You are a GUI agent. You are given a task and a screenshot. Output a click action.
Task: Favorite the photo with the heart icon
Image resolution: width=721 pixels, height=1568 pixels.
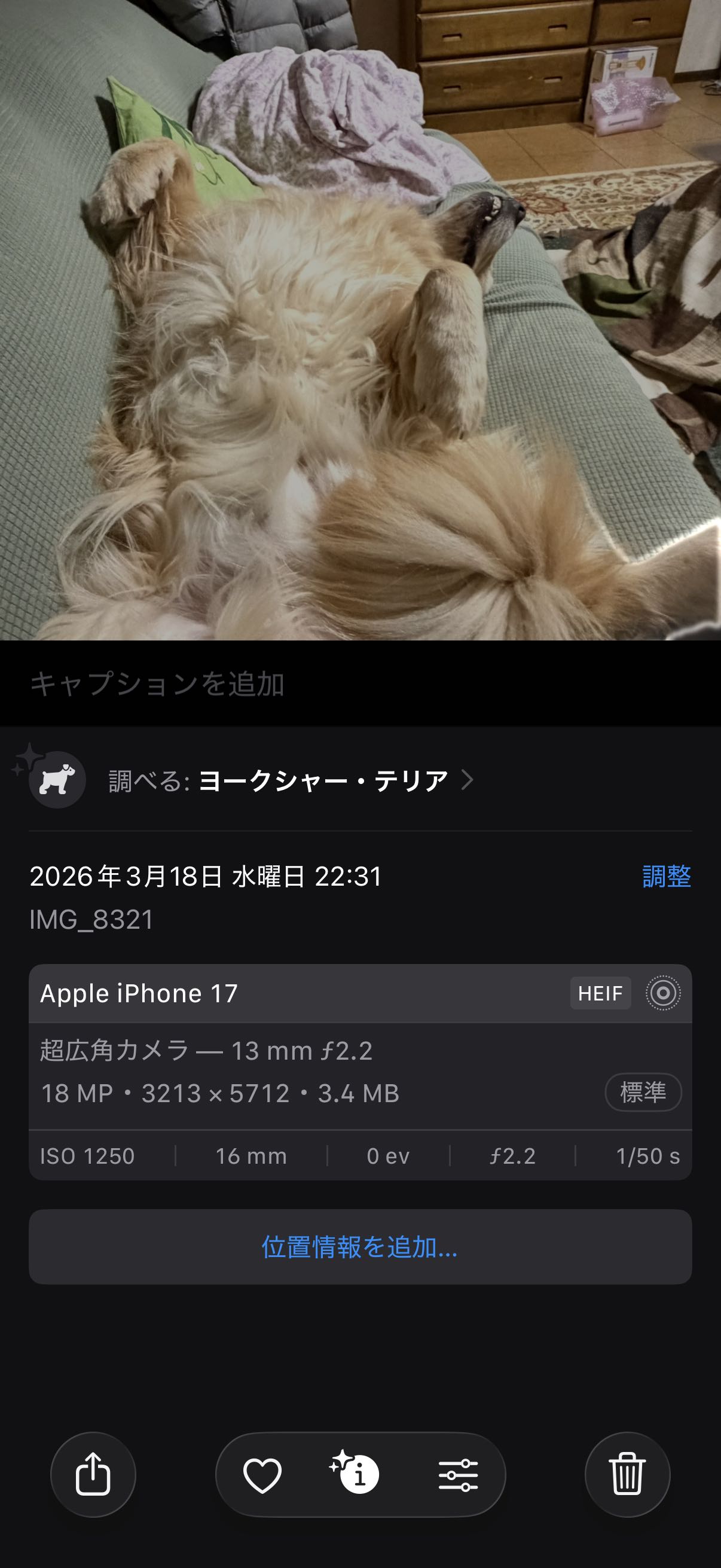pyautogui.click(x=262, y=1475)
